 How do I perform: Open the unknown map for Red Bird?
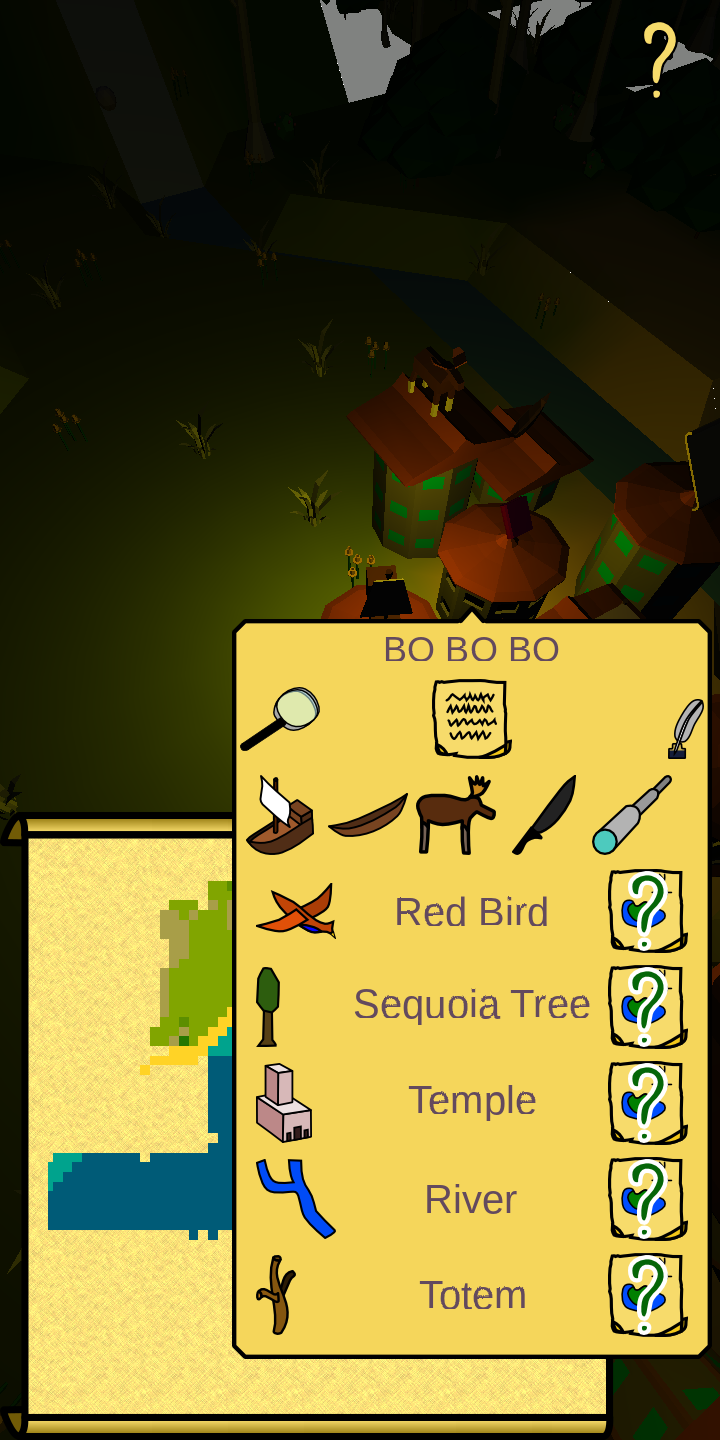click(647, 911)
